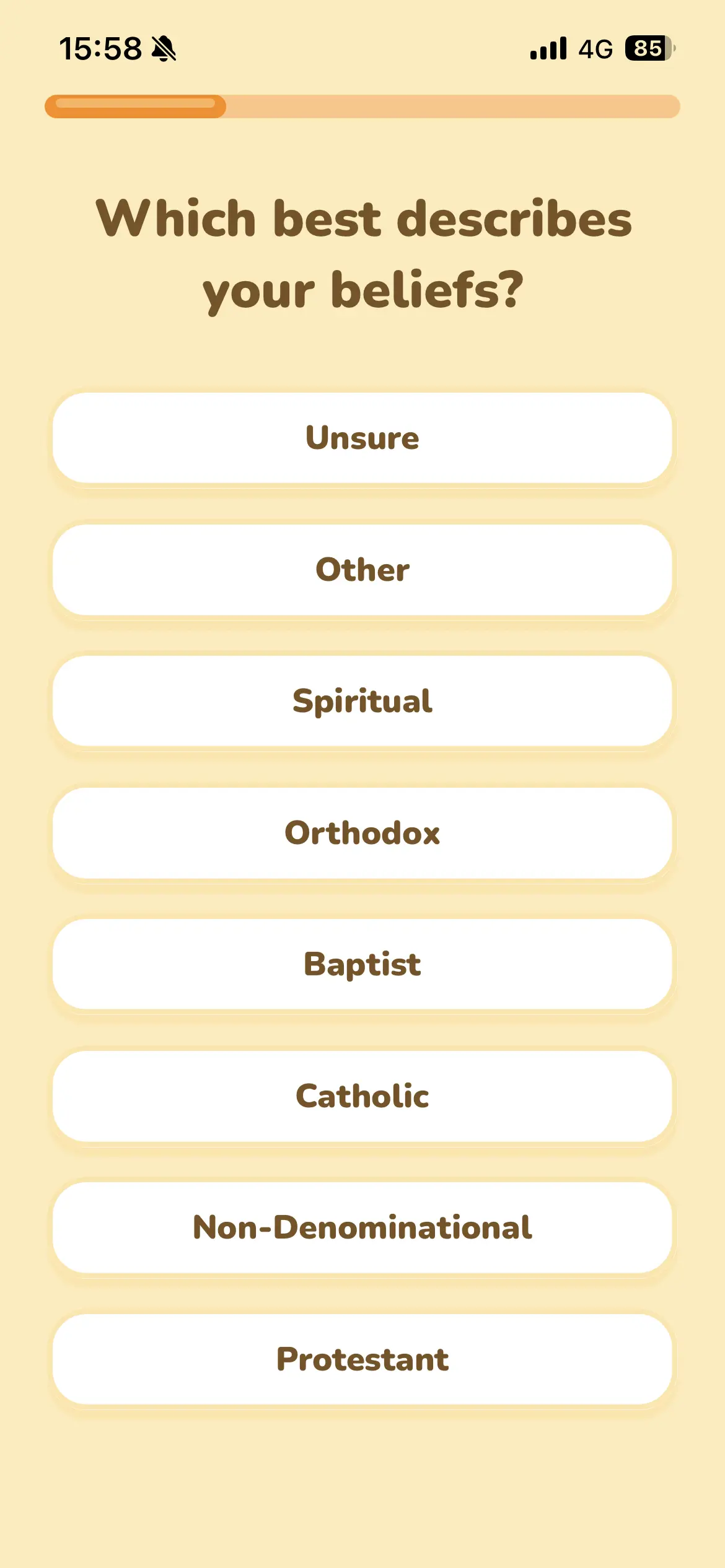Choose "Other" as your belief
The width and height of the screenshot is (725, 1568).
[362, 570]
